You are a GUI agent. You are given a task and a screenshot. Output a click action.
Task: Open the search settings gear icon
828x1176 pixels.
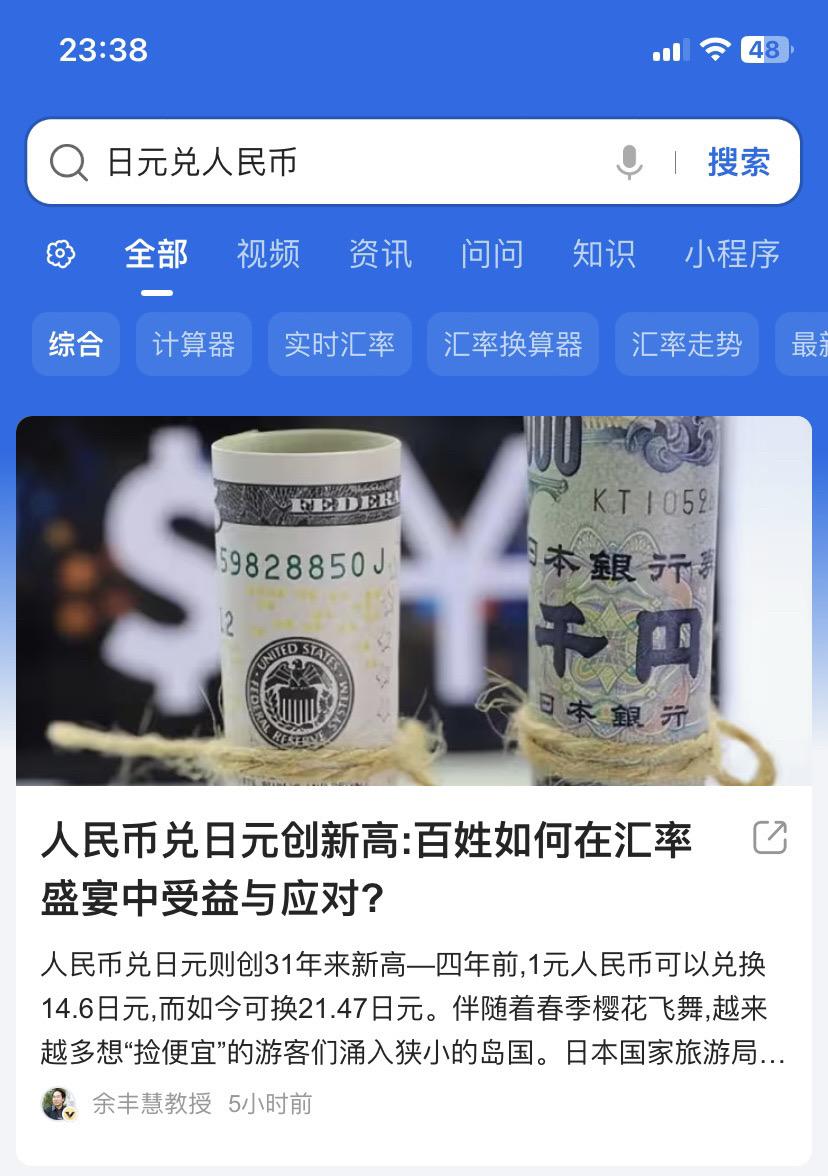pos(61,255)
